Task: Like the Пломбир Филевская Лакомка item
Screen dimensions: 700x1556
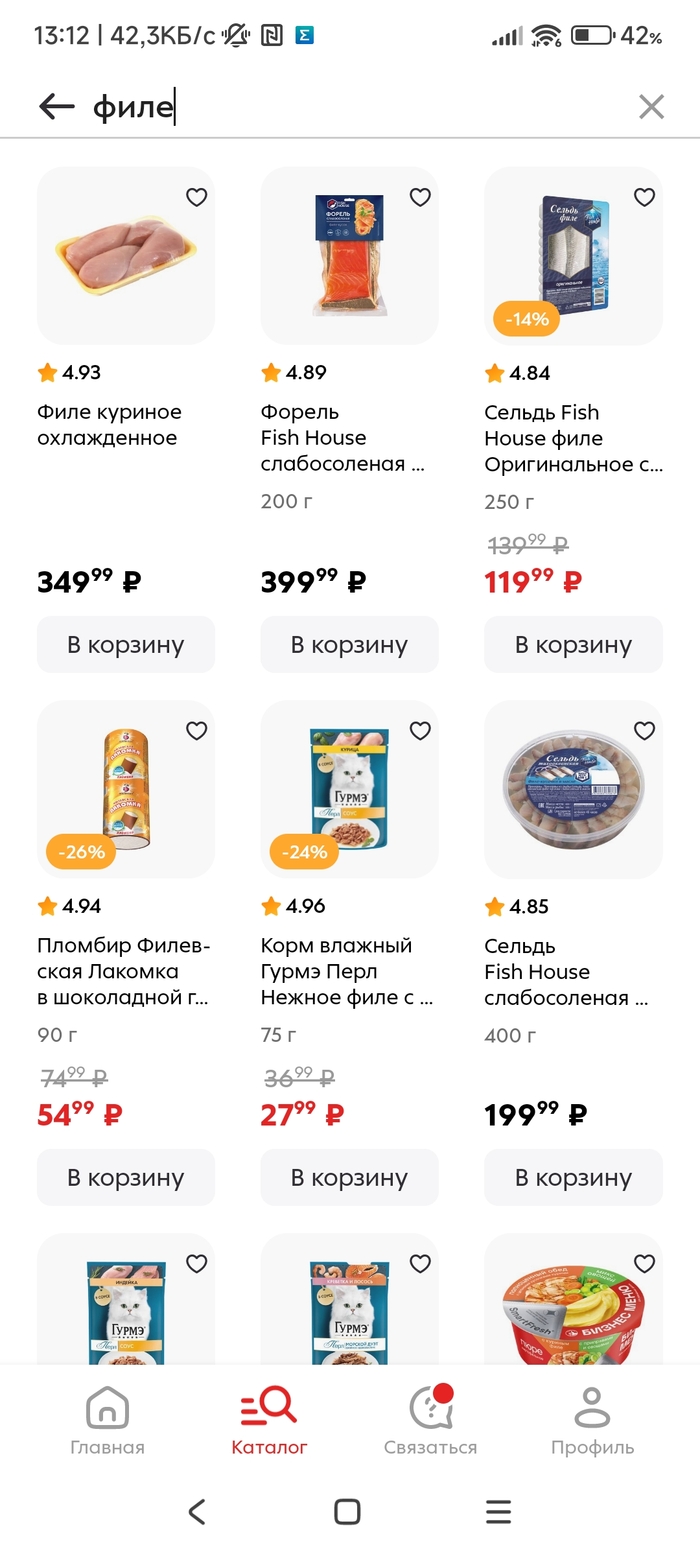Action: click(x=196, y=731)
